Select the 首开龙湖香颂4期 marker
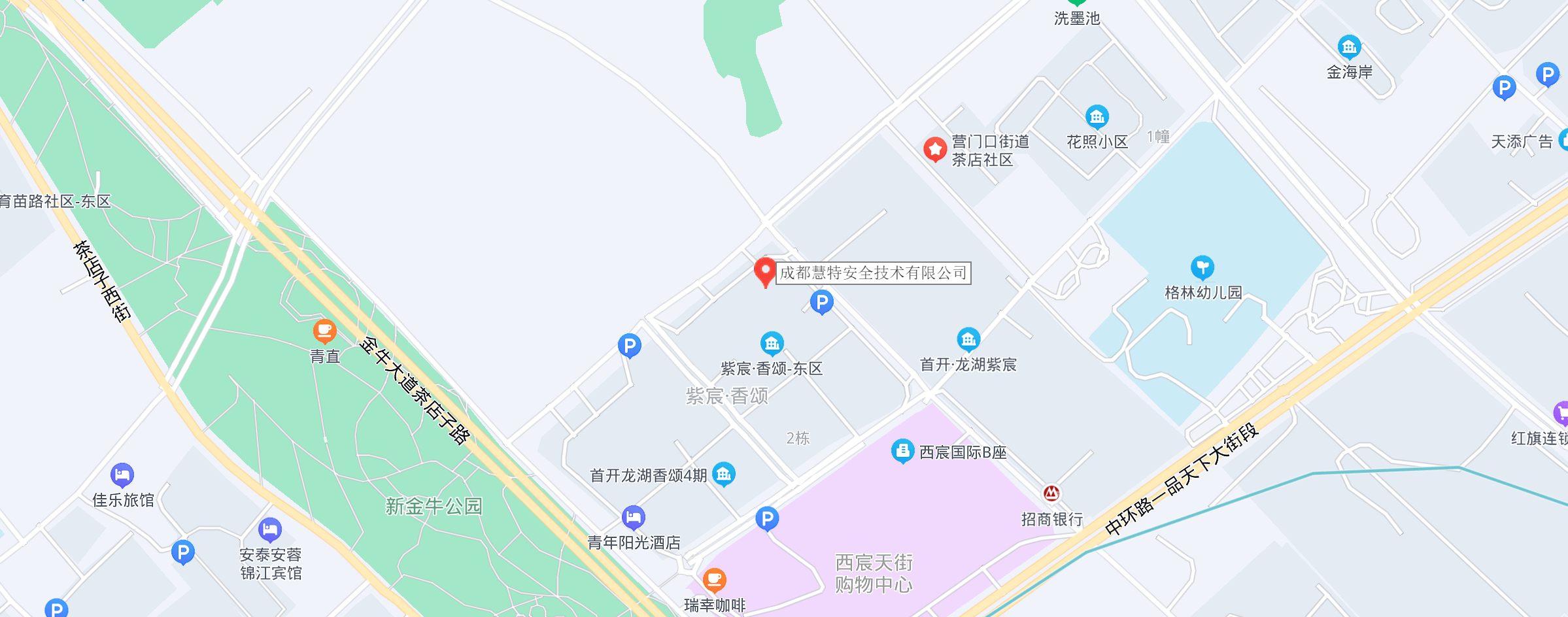Viewport: 1568px width, 617px height. (x=723, y=474)
